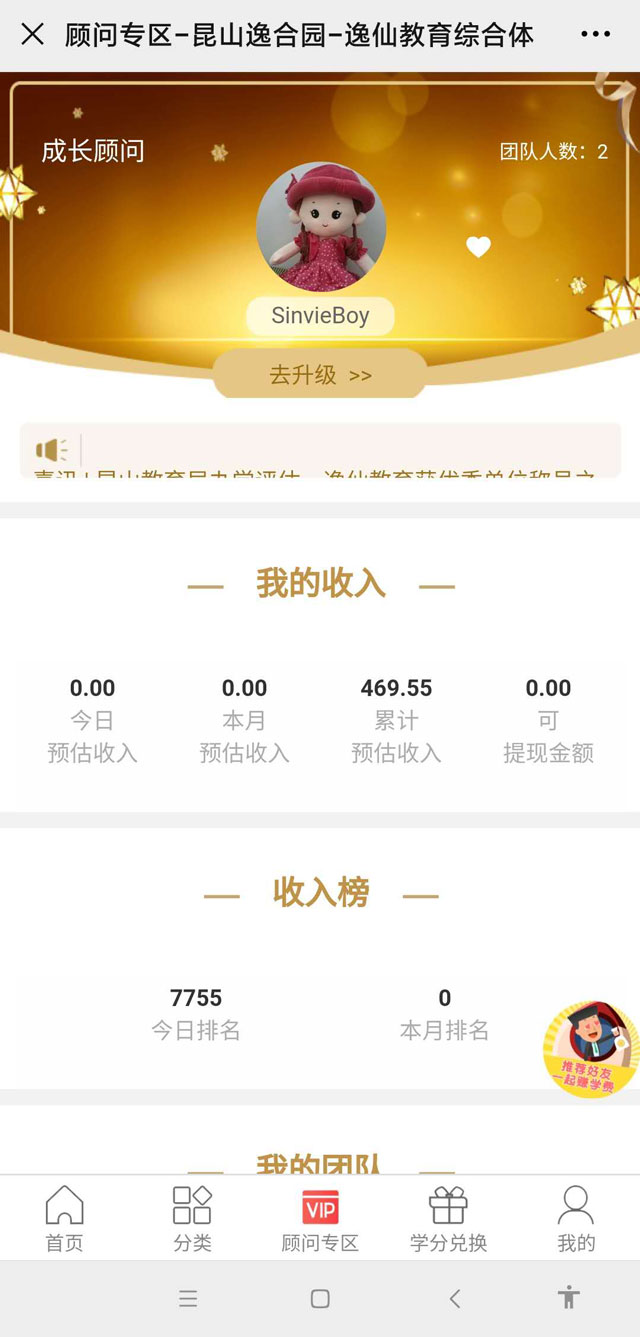The height and width of the screenshot is (1337, 640).
Task: Open the 学分兑换 tab
Action: 448,1218
